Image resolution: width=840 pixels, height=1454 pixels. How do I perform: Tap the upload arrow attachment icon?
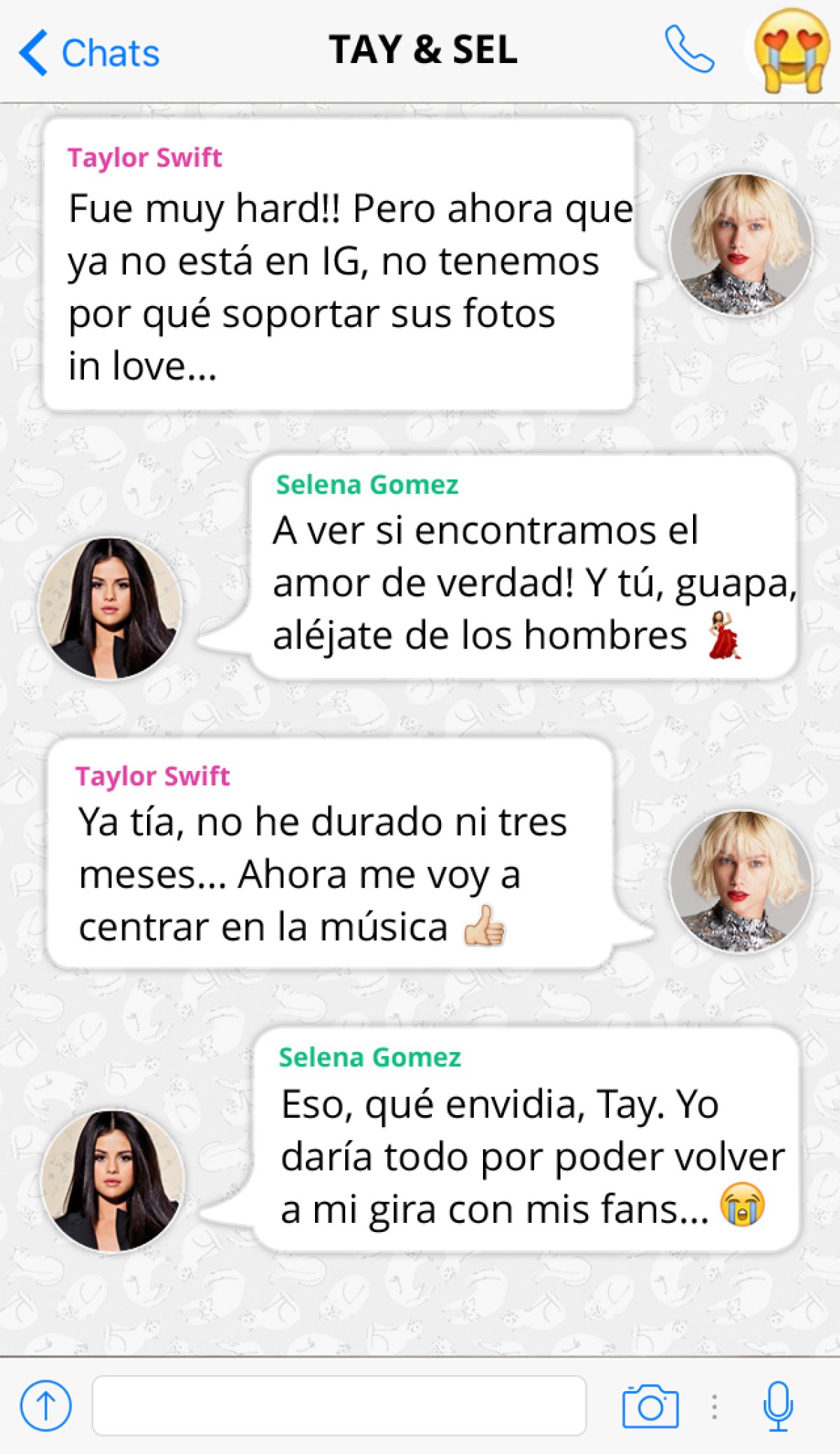45,1406
